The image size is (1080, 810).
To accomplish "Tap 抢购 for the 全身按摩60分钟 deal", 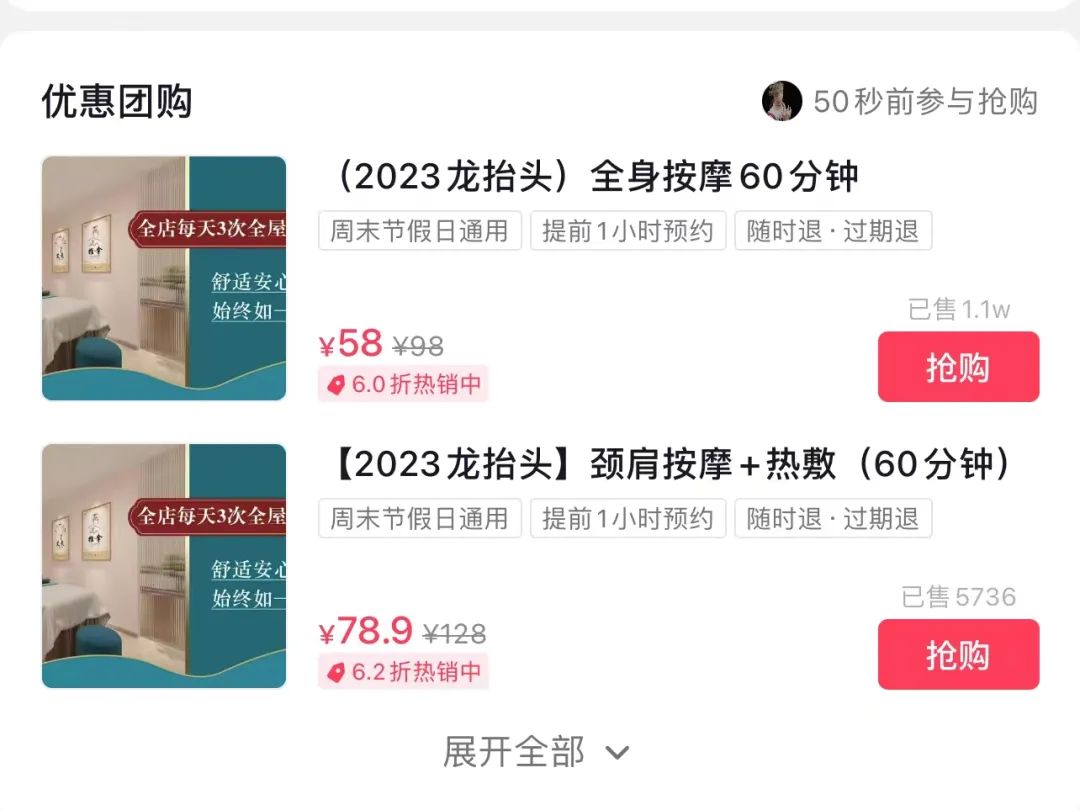I will [958, 367].
